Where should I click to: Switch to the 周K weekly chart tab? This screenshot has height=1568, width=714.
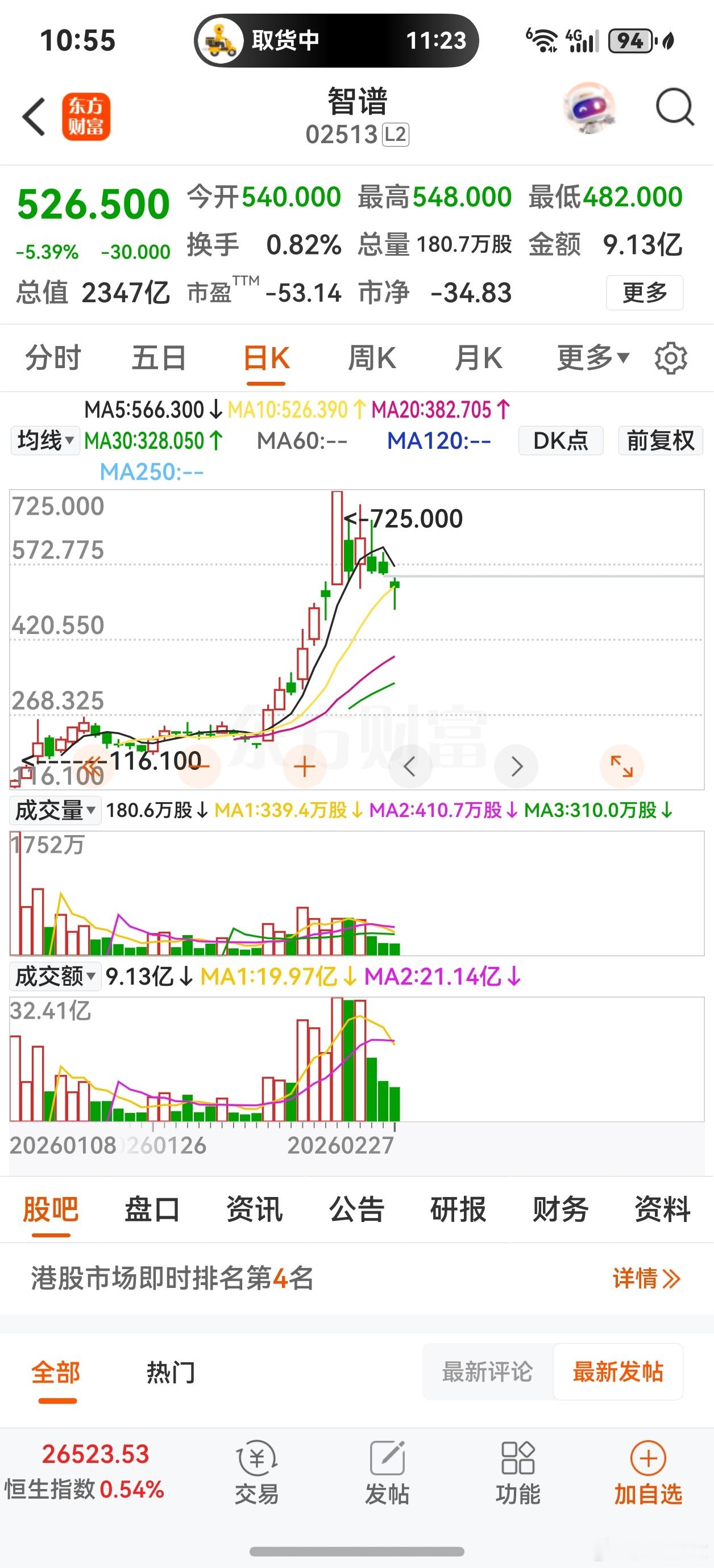coord(373,358)
